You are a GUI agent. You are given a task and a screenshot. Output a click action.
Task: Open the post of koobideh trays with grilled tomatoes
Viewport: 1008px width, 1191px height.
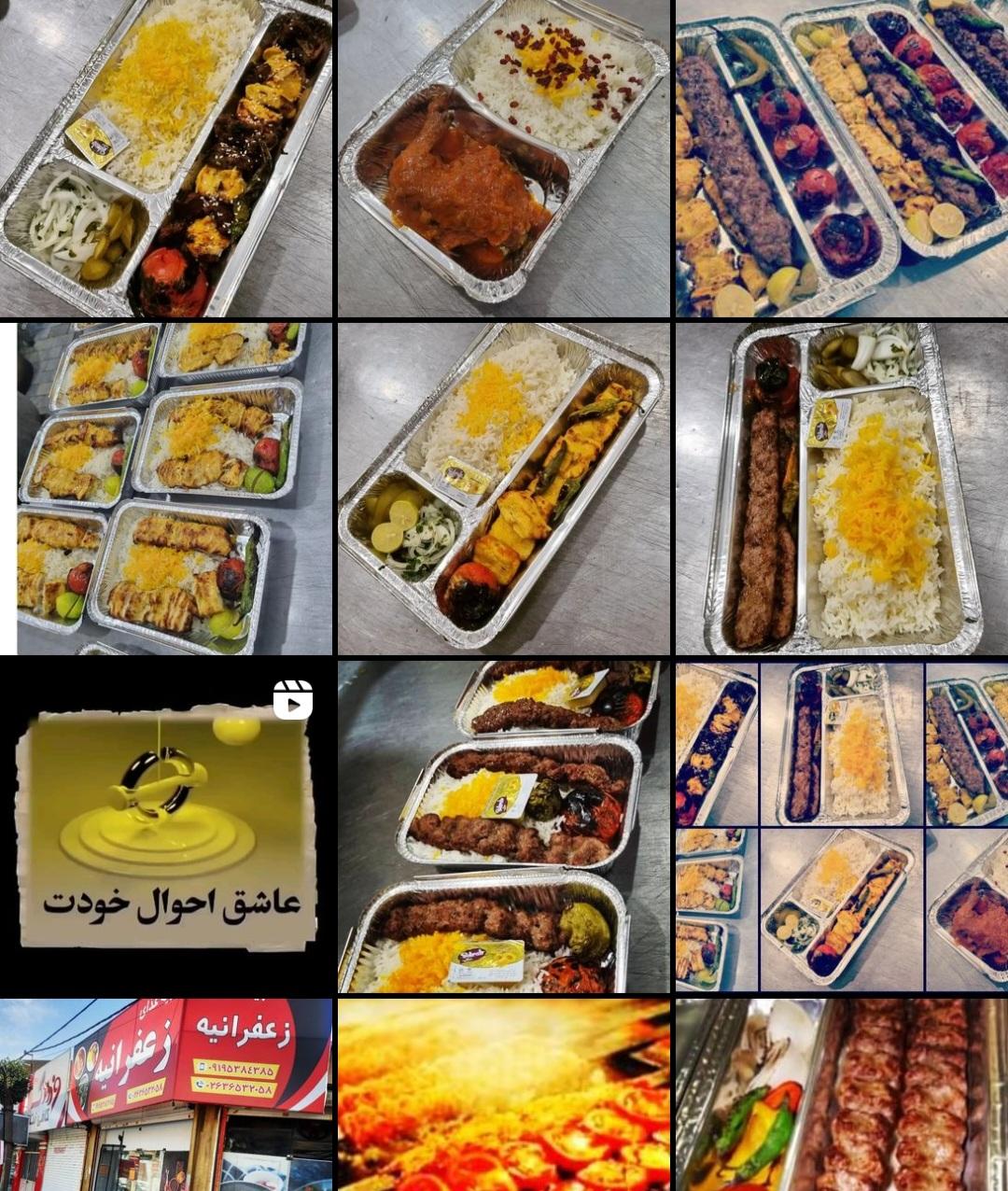(x=841, y=157)
